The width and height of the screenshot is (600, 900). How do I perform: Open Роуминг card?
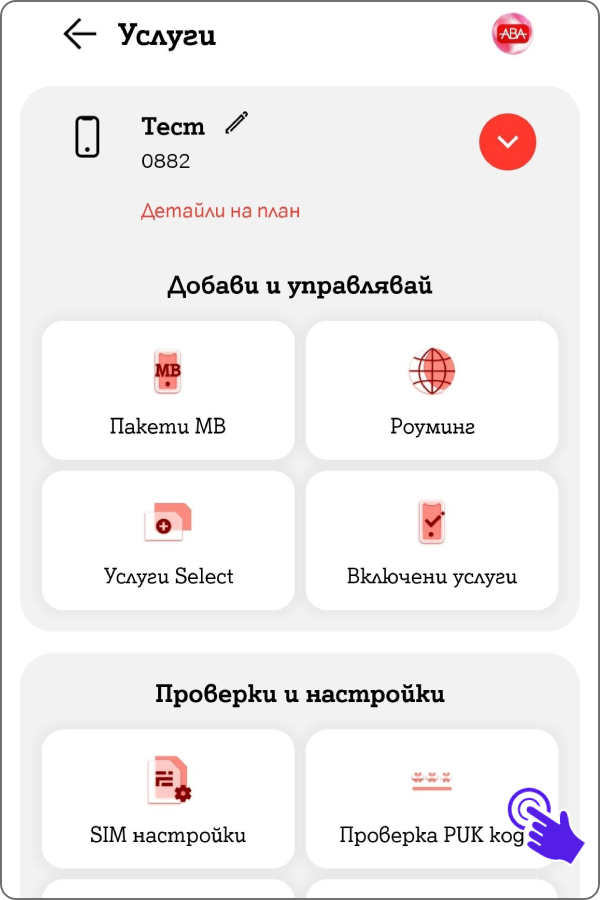(432, 390)
